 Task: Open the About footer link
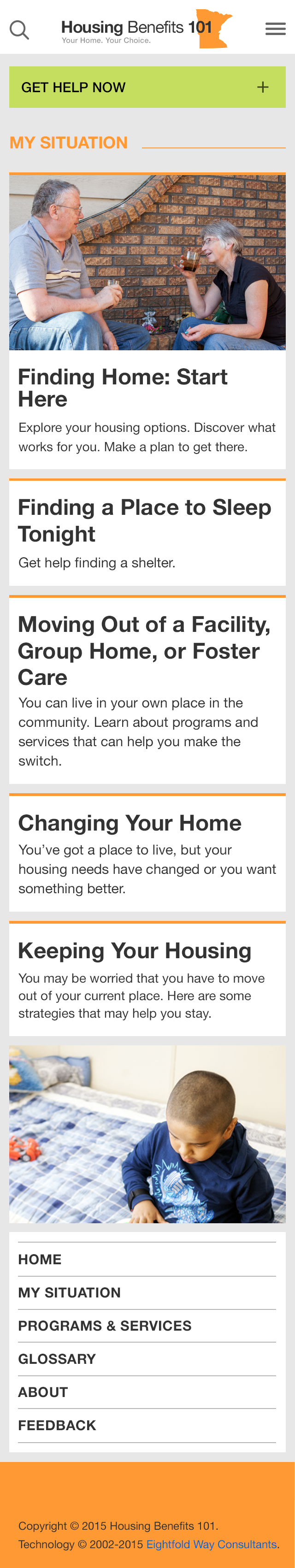tap(43, 1392)
